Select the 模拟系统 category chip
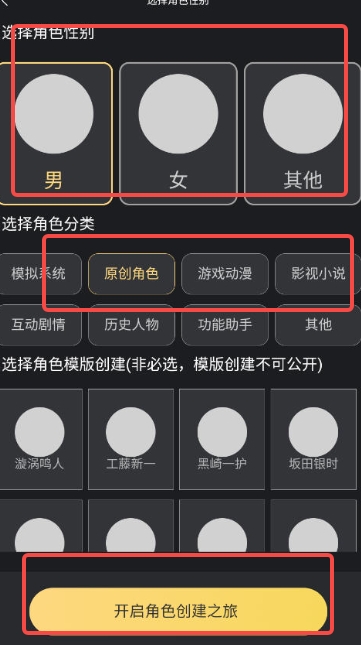The height and width of the screenshot is (645, 361). tap(39, 274)
